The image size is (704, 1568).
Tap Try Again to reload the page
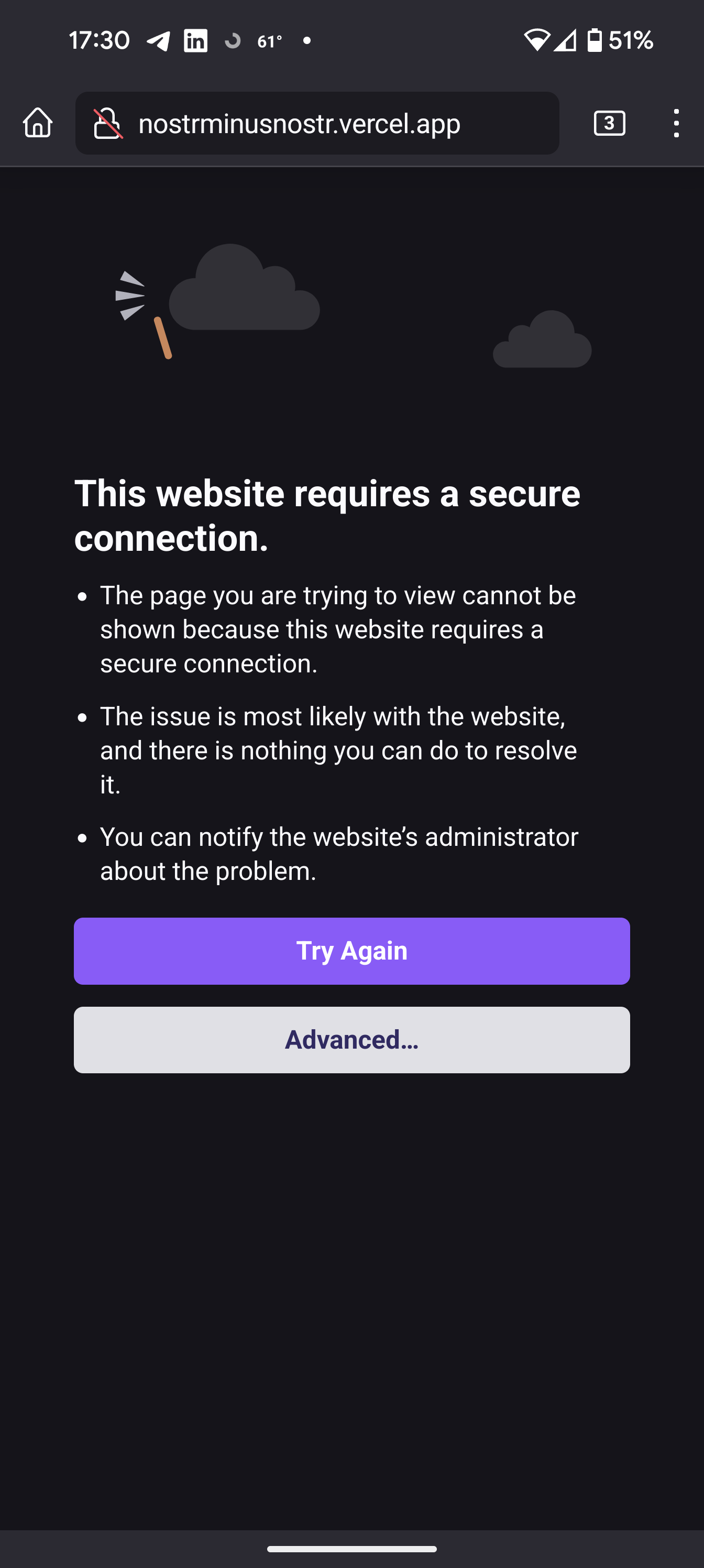pos(351,951)
